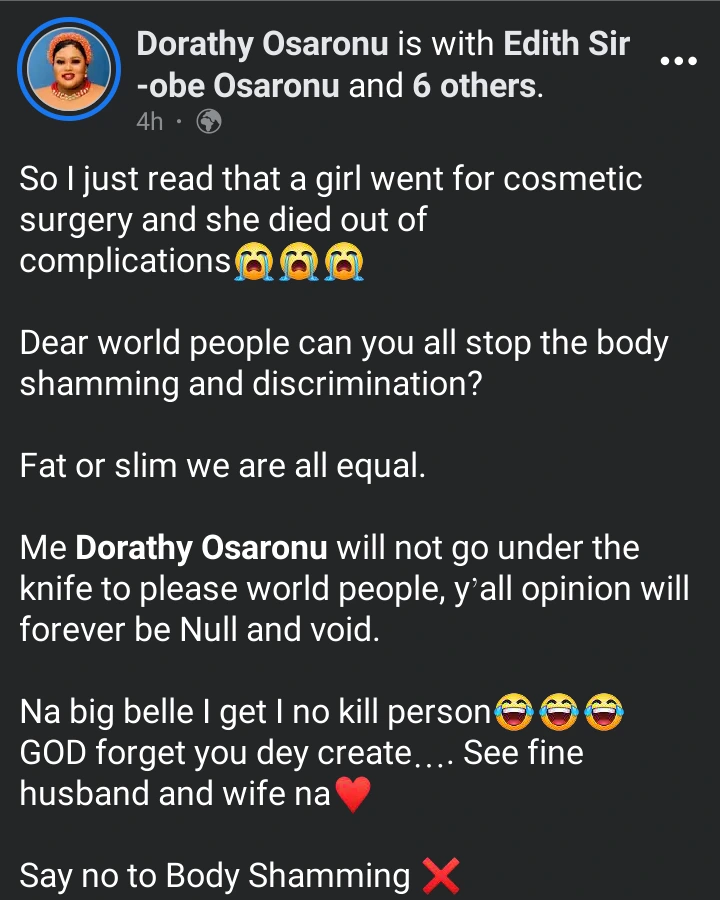Show the 6 others tagged
Image resolution: width=720 pixels, height=900 pixels.
pyautogui.click(x=475, y=87)
